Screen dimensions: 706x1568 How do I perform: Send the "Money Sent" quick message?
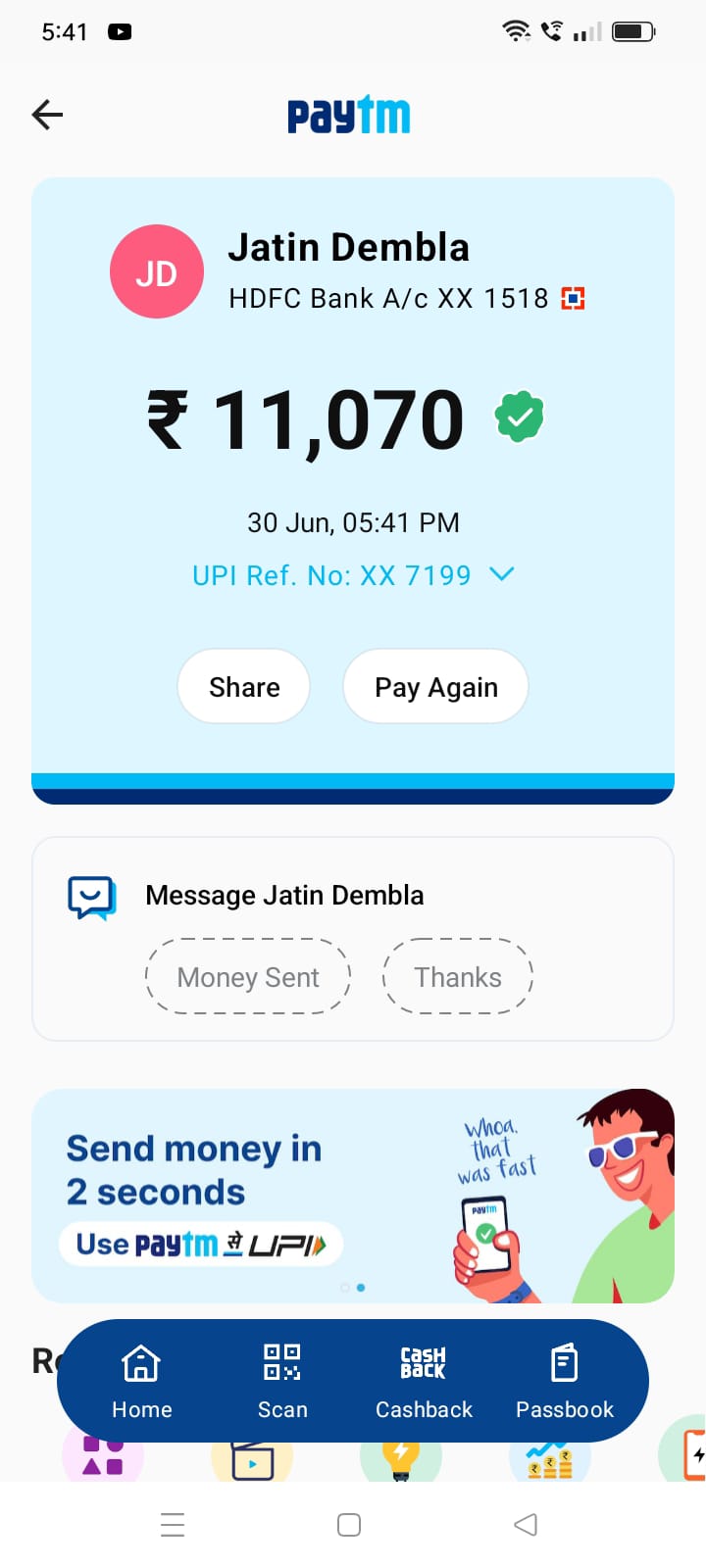[248, 977]
